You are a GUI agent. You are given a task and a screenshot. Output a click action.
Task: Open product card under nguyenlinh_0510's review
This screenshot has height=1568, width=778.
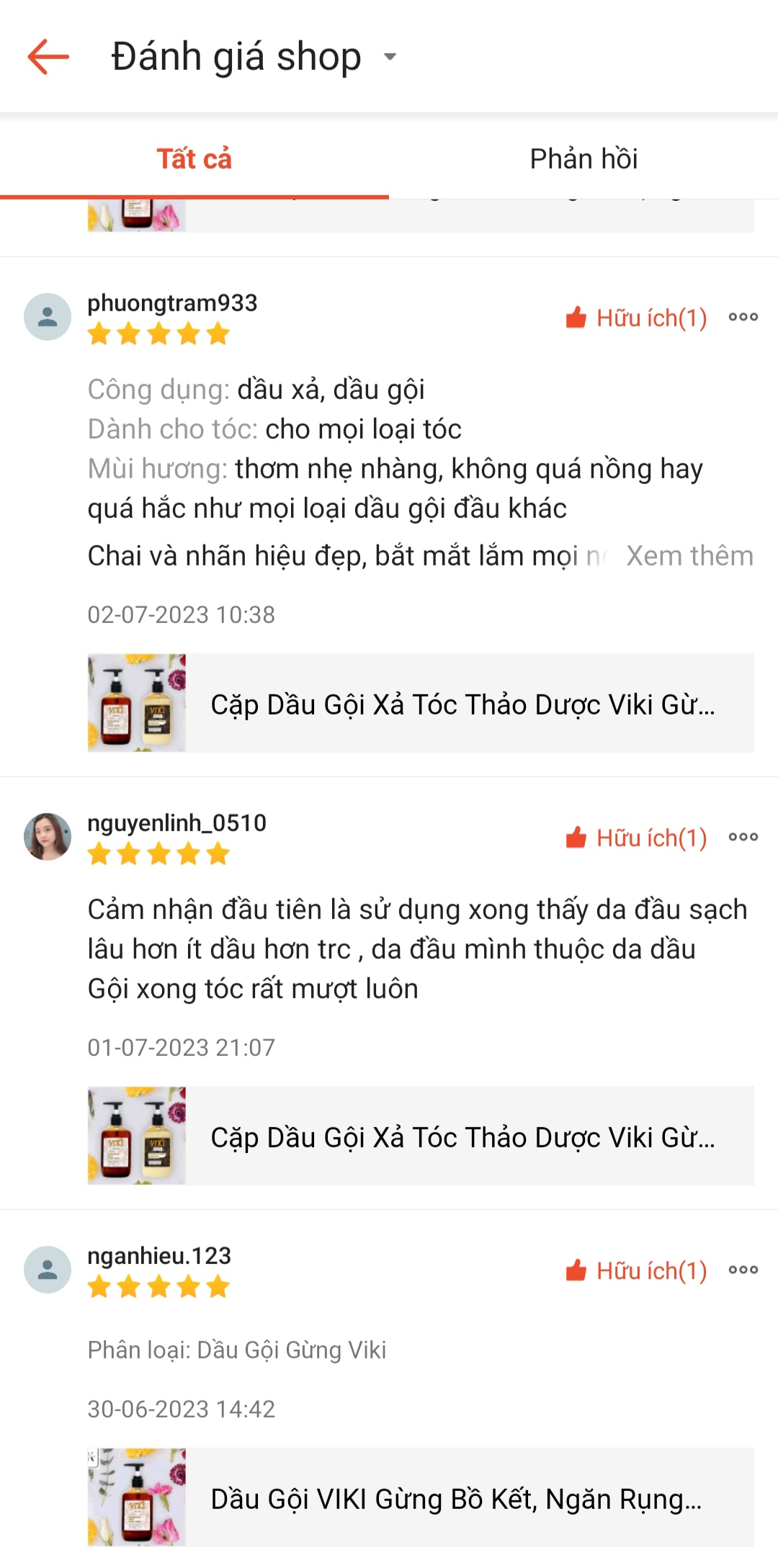421,1136
